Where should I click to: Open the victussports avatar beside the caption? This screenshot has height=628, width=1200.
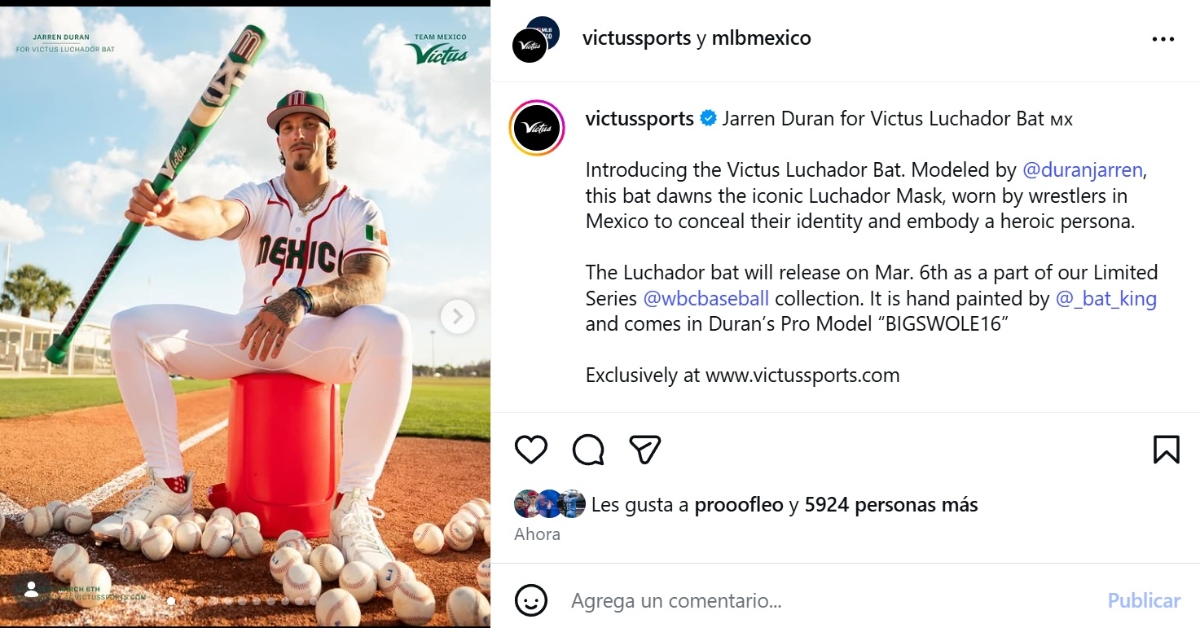pos(538,128)
